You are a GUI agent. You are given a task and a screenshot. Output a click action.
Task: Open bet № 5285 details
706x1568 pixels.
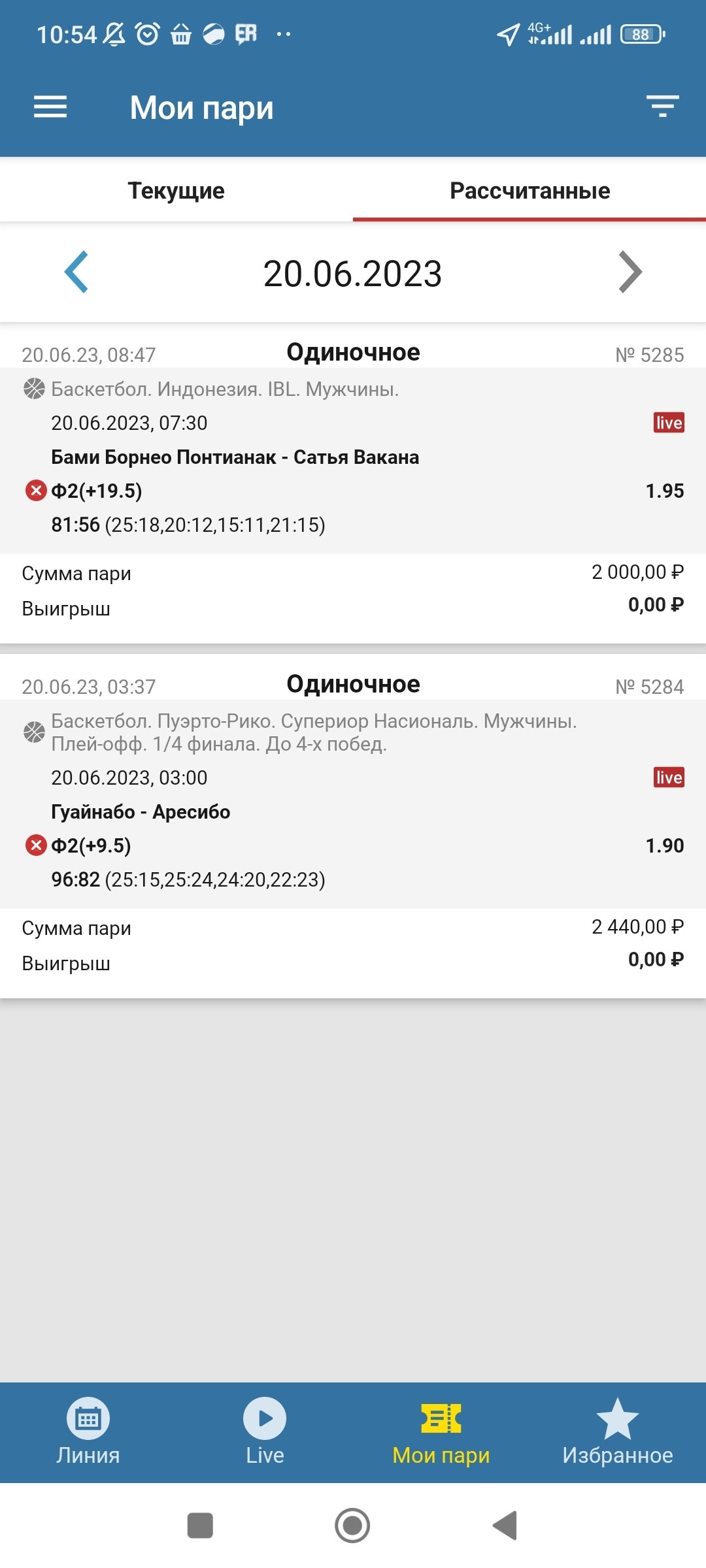pos(353,457)
